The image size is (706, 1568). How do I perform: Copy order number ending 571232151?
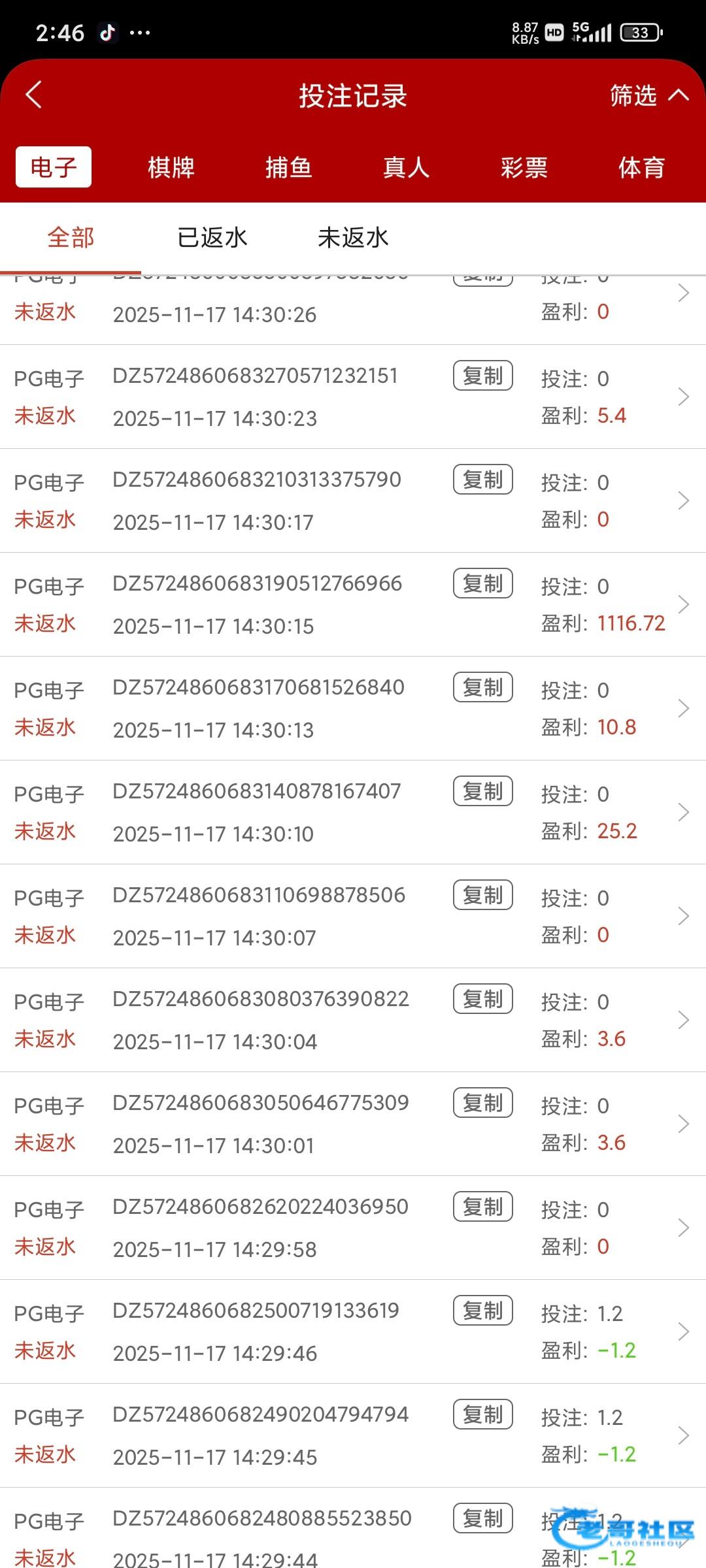(483, 376)
